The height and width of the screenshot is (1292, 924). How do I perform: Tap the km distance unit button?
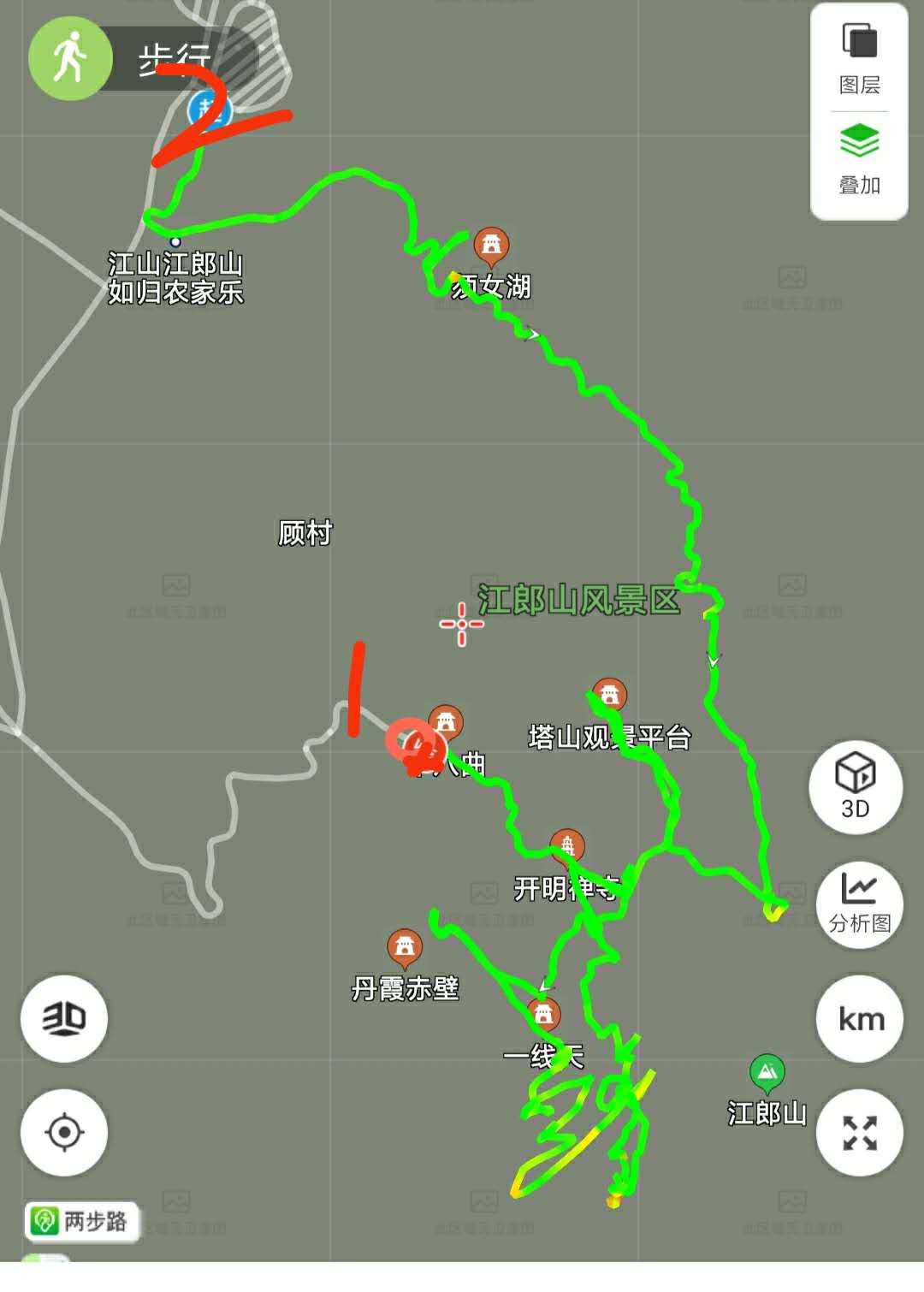pyautogui.click(x=860, y=1019)
